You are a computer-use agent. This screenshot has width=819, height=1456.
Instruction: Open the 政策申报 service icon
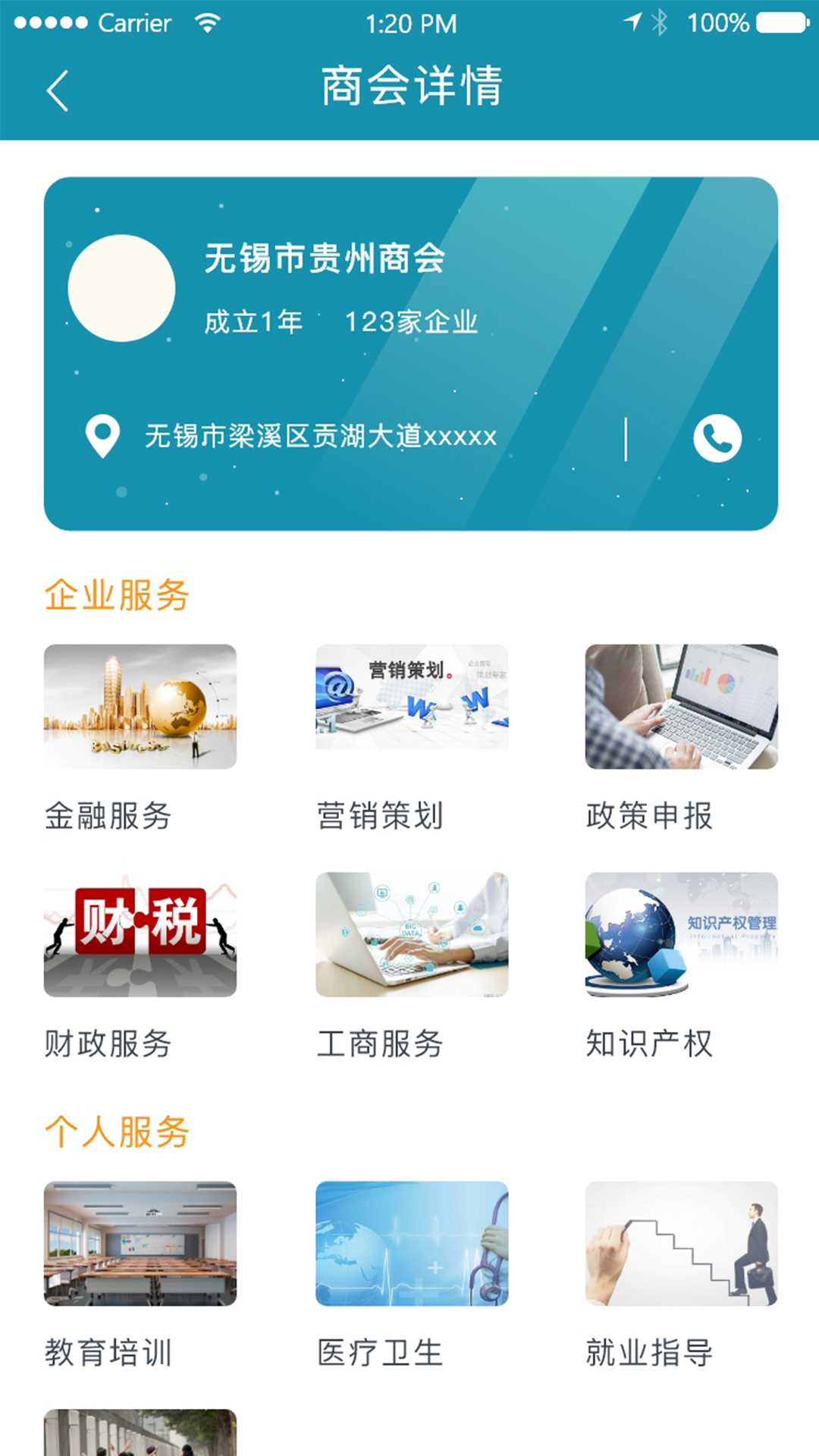pos(681,708)
